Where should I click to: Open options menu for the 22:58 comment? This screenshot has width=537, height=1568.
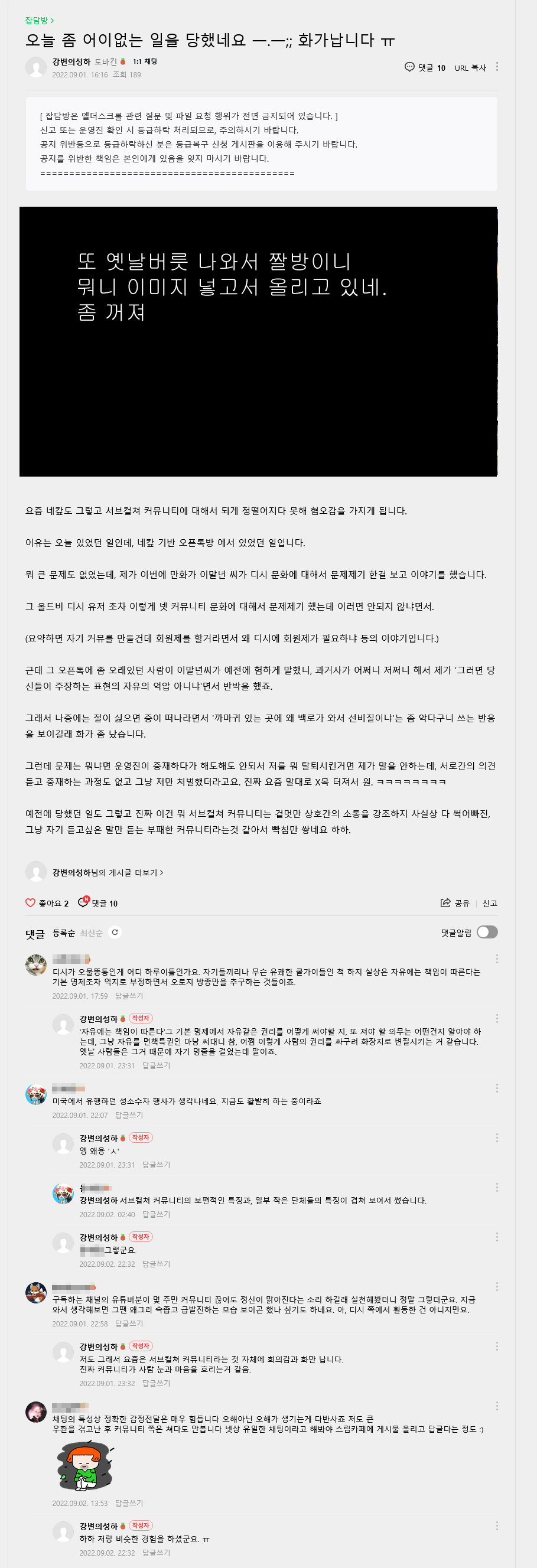point(497,1286)
